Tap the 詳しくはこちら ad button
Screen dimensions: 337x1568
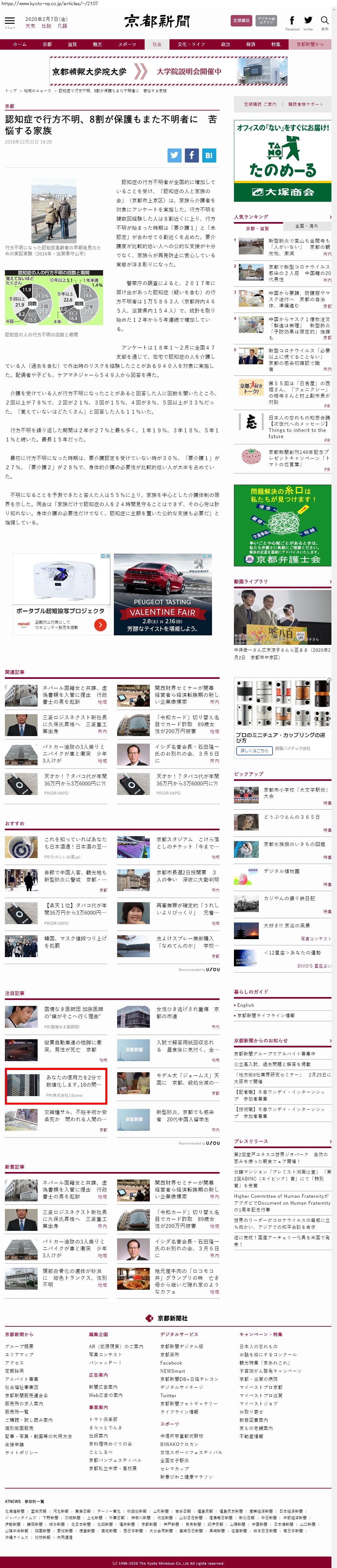253,750
